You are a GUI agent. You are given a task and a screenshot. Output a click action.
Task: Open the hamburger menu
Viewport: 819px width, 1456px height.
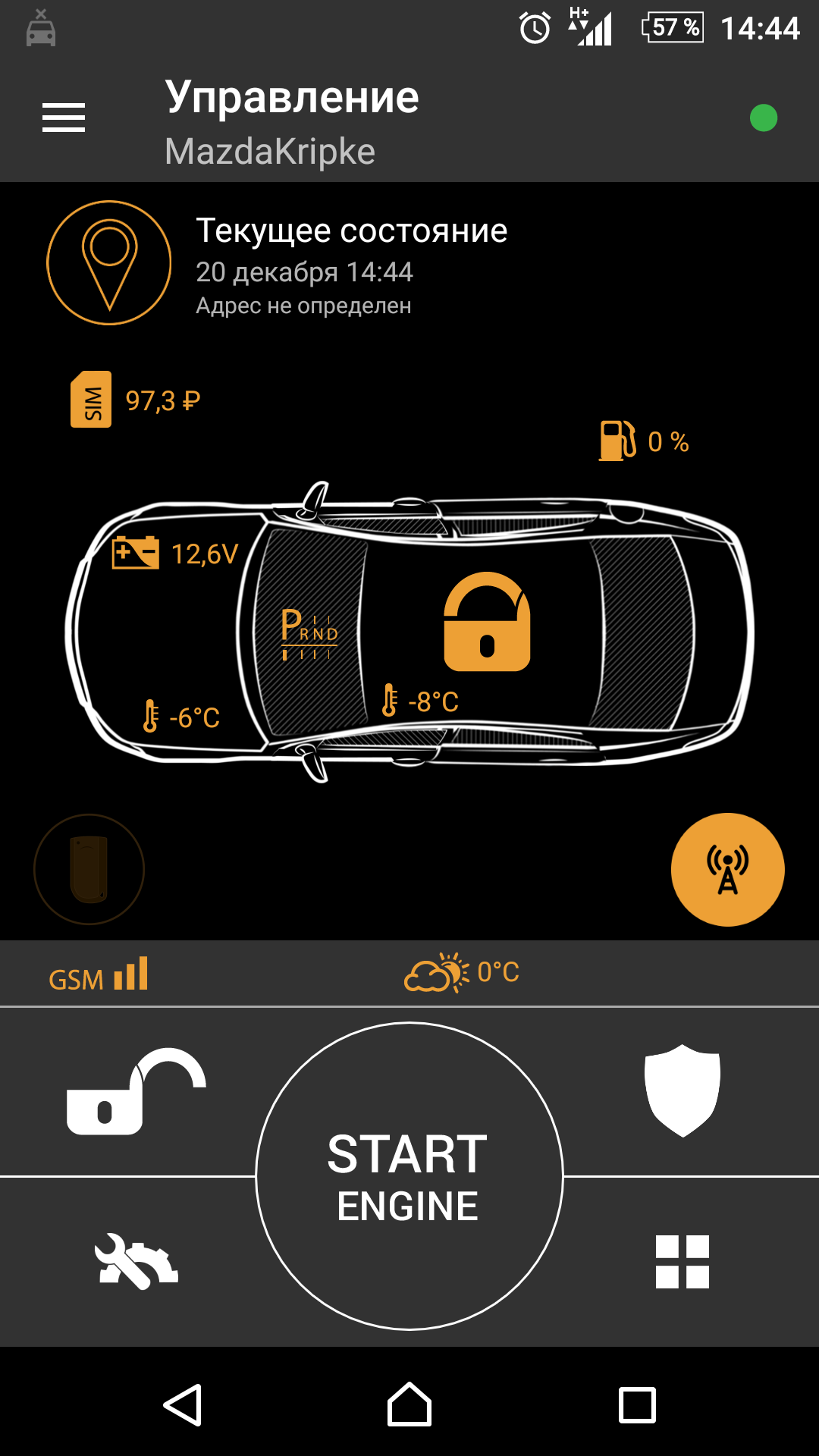tap(64, 118)
